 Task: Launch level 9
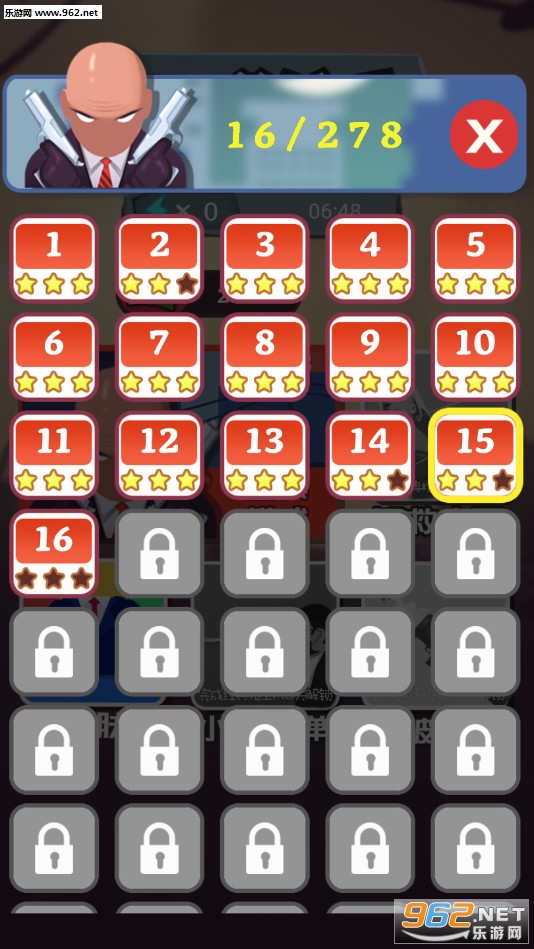[x=370, y=357]
